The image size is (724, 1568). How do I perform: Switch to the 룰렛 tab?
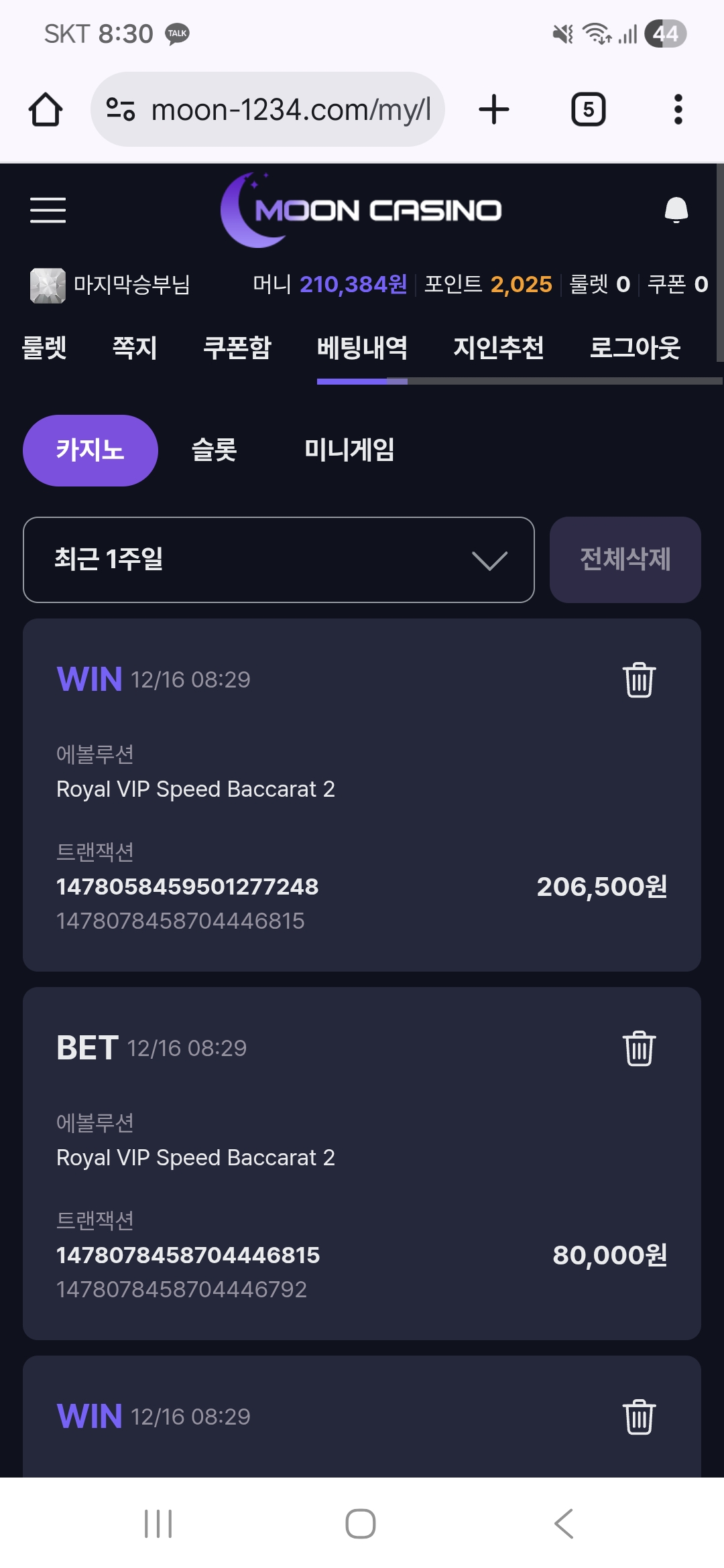pyautogui.click(x=44, y=348)
